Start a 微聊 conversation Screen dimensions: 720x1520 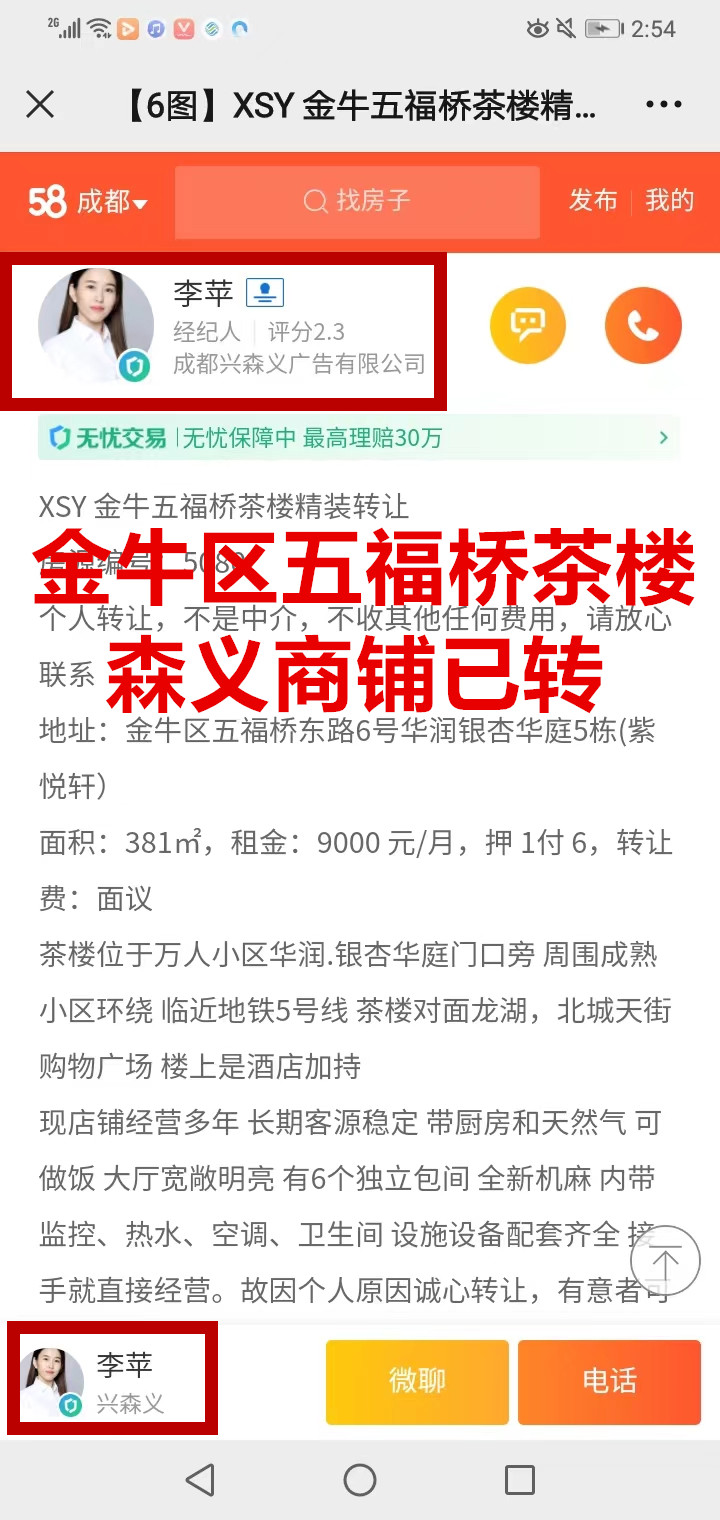(x=417, y=1382)
